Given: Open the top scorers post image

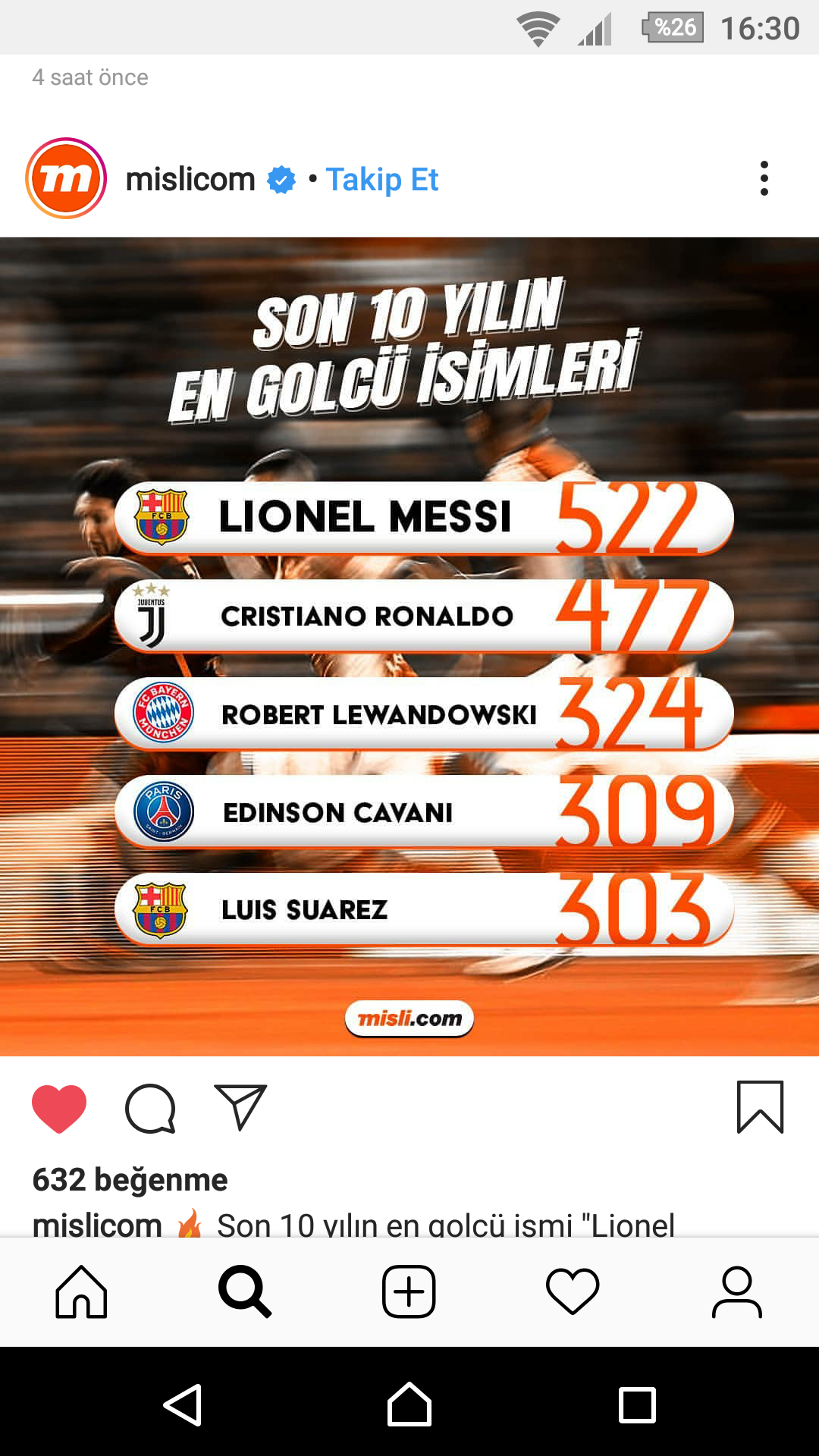Looking at the screenshot, I should pos(409,646).
